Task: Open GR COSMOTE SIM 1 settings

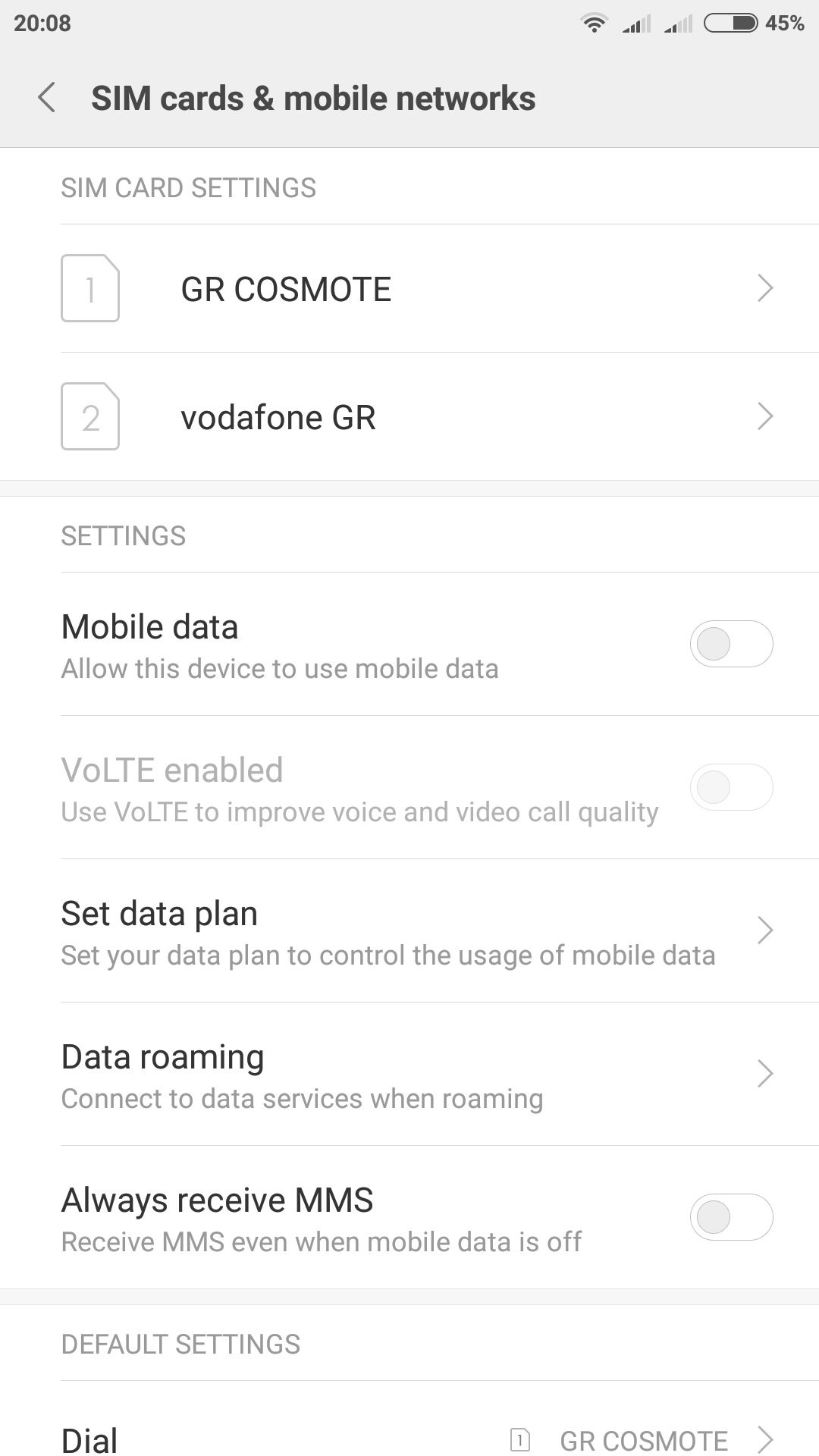Action: tap(409, 289)
